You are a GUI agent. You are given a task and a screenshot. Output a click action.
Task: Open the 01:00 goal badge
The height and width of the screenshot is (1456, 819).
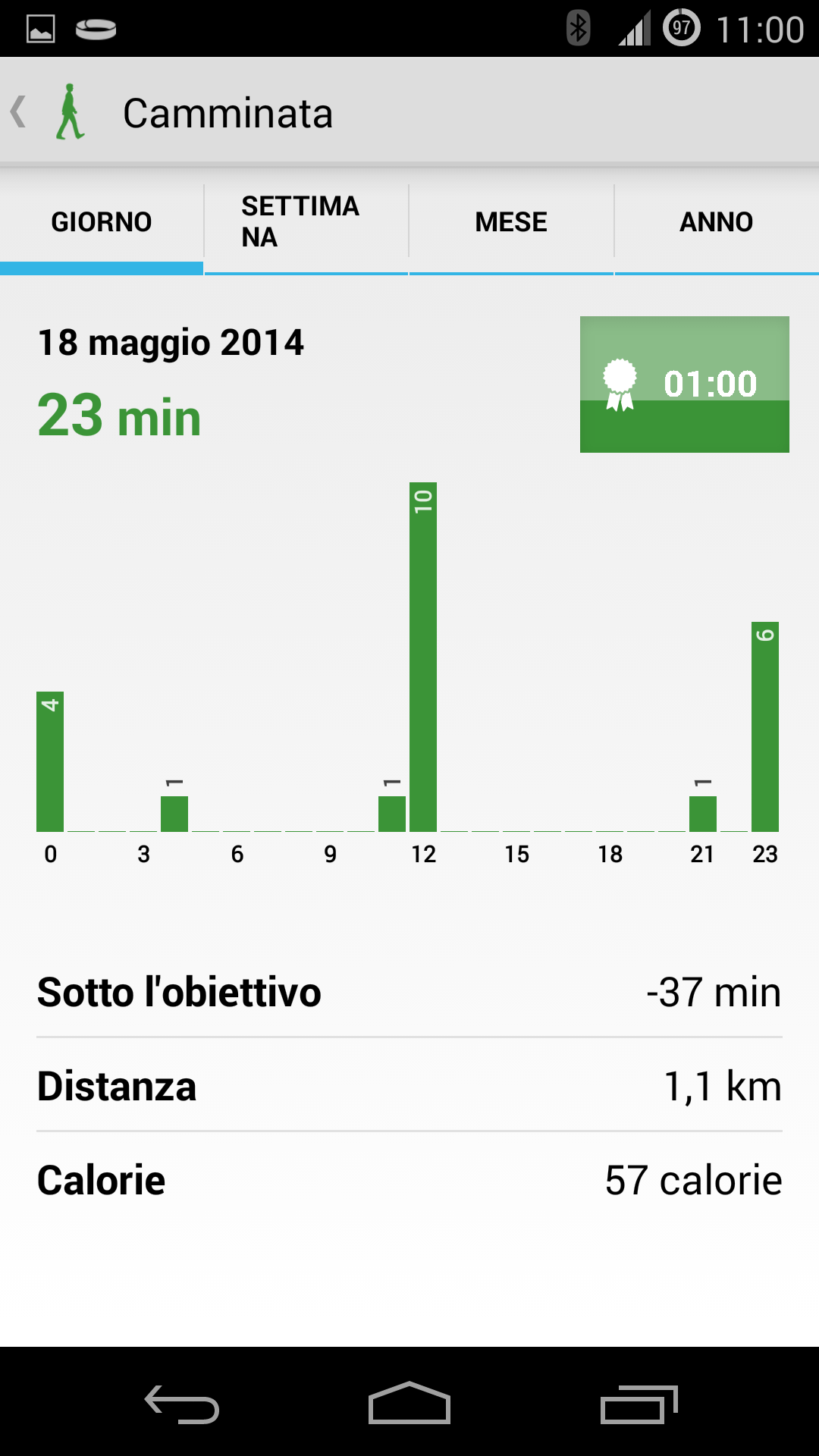coord(685,384)
